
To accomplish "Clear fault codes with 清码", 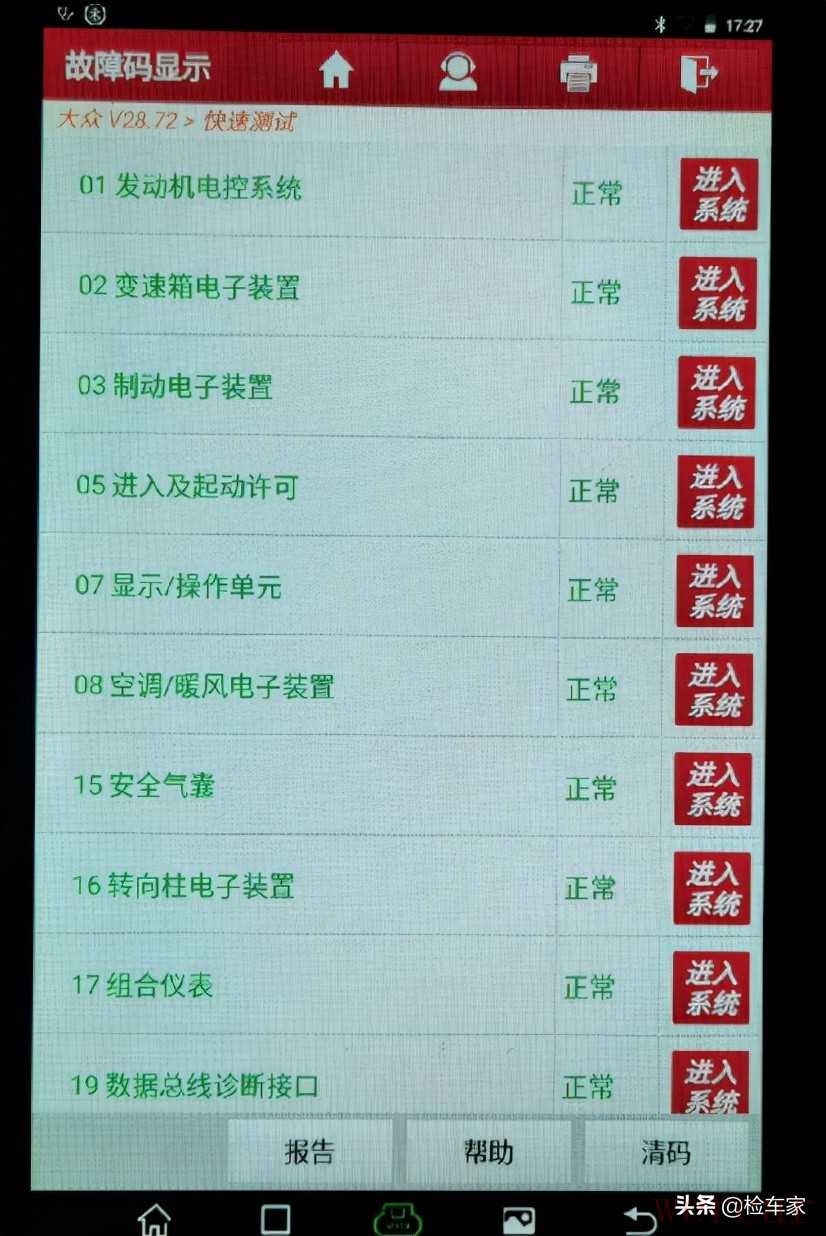I will (x=665, y=1152).
